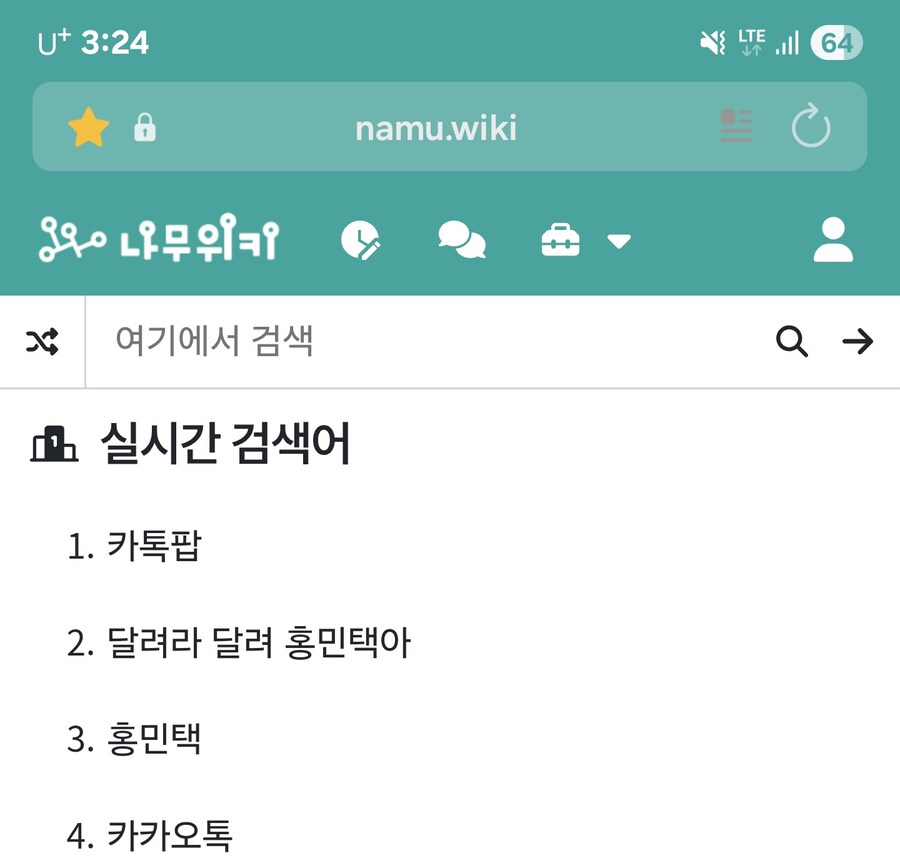View the 카카오톡 trending search entry
Screen dimensions: 900x868
point(169,835)
